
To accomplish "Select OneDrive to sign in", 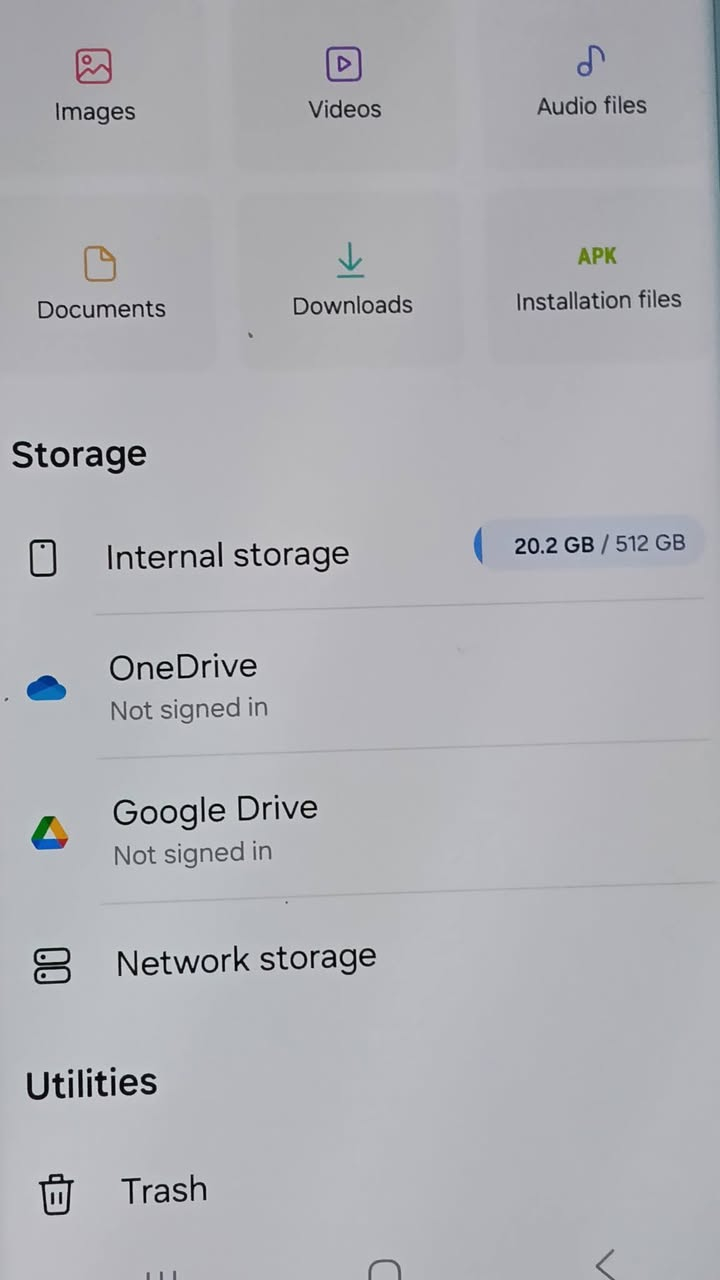I will coord(184,686).
